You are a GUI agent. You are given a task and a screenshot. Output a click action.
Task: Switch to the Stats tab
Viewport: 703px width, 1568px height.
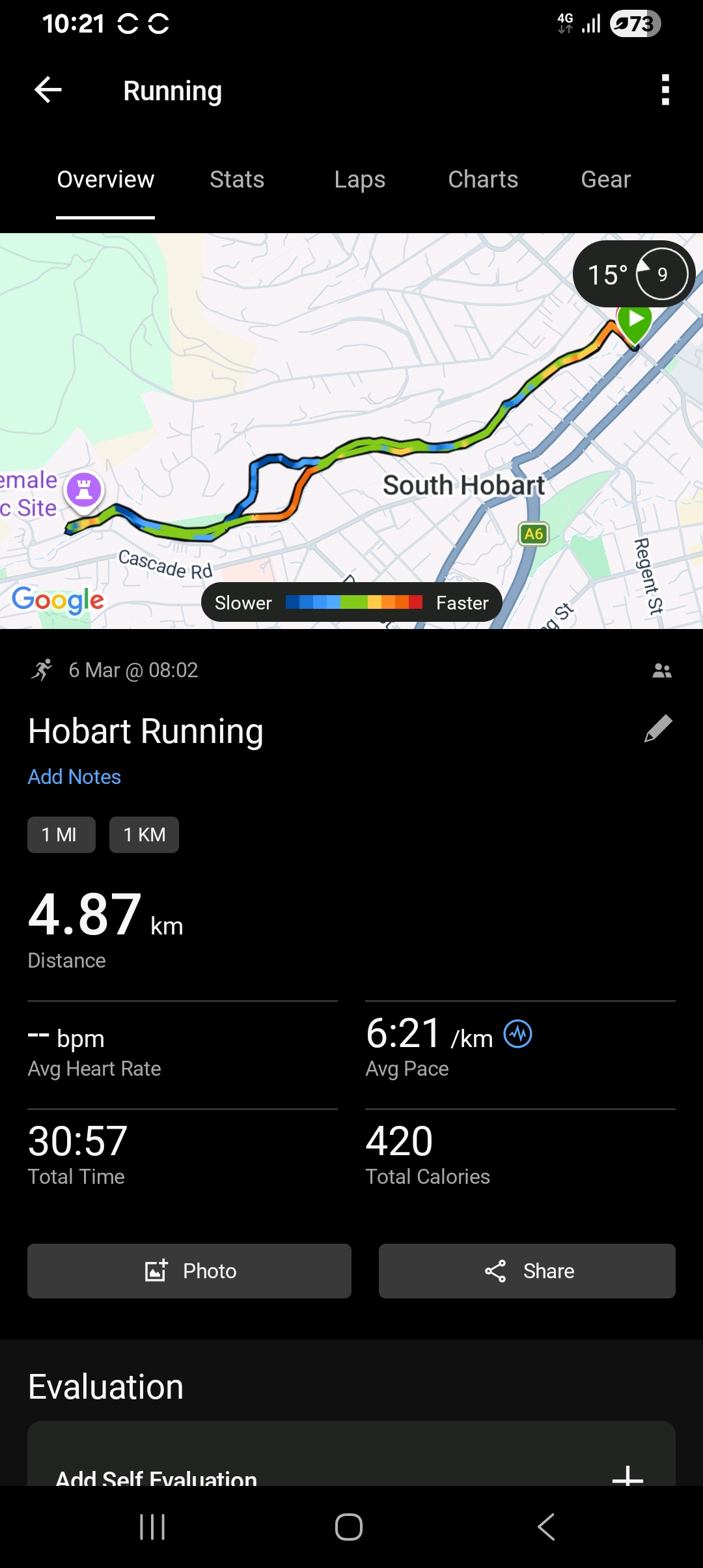coord(237,180)
